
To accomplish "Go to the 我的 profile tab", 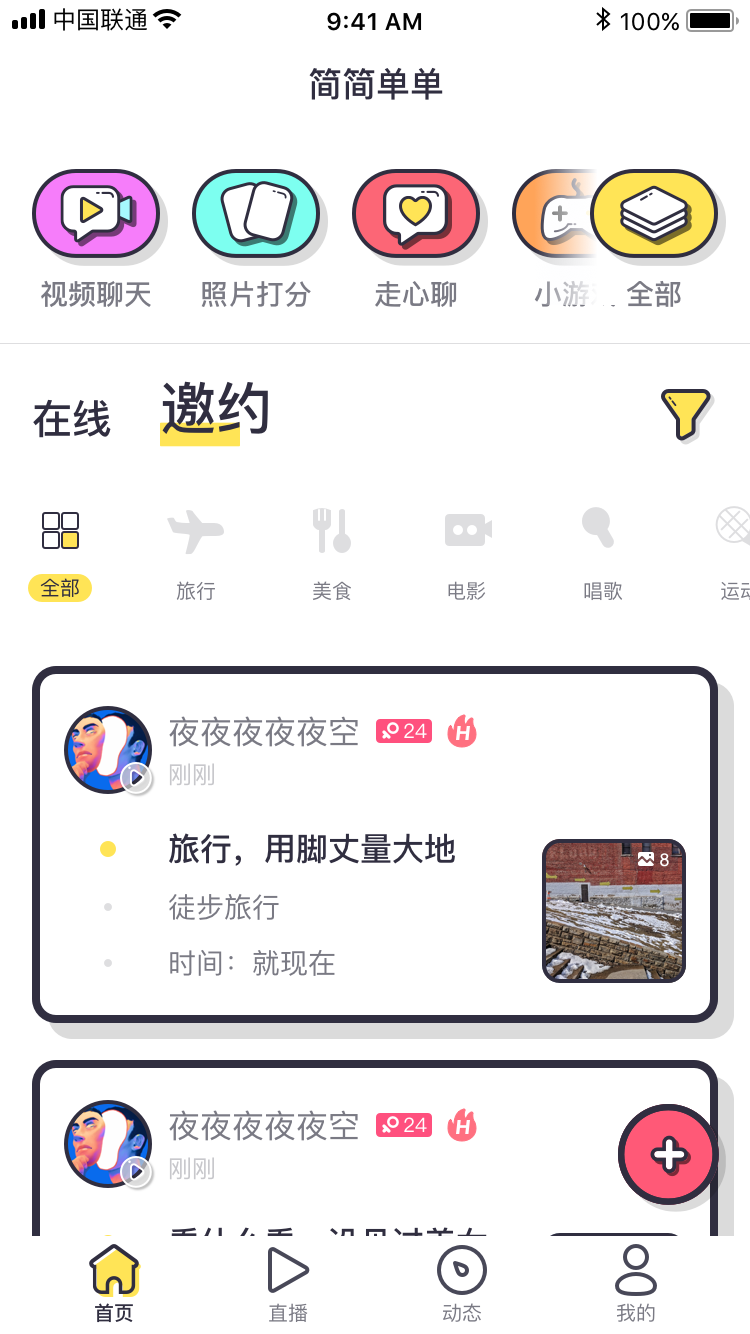I will [x=635, y=1284].
